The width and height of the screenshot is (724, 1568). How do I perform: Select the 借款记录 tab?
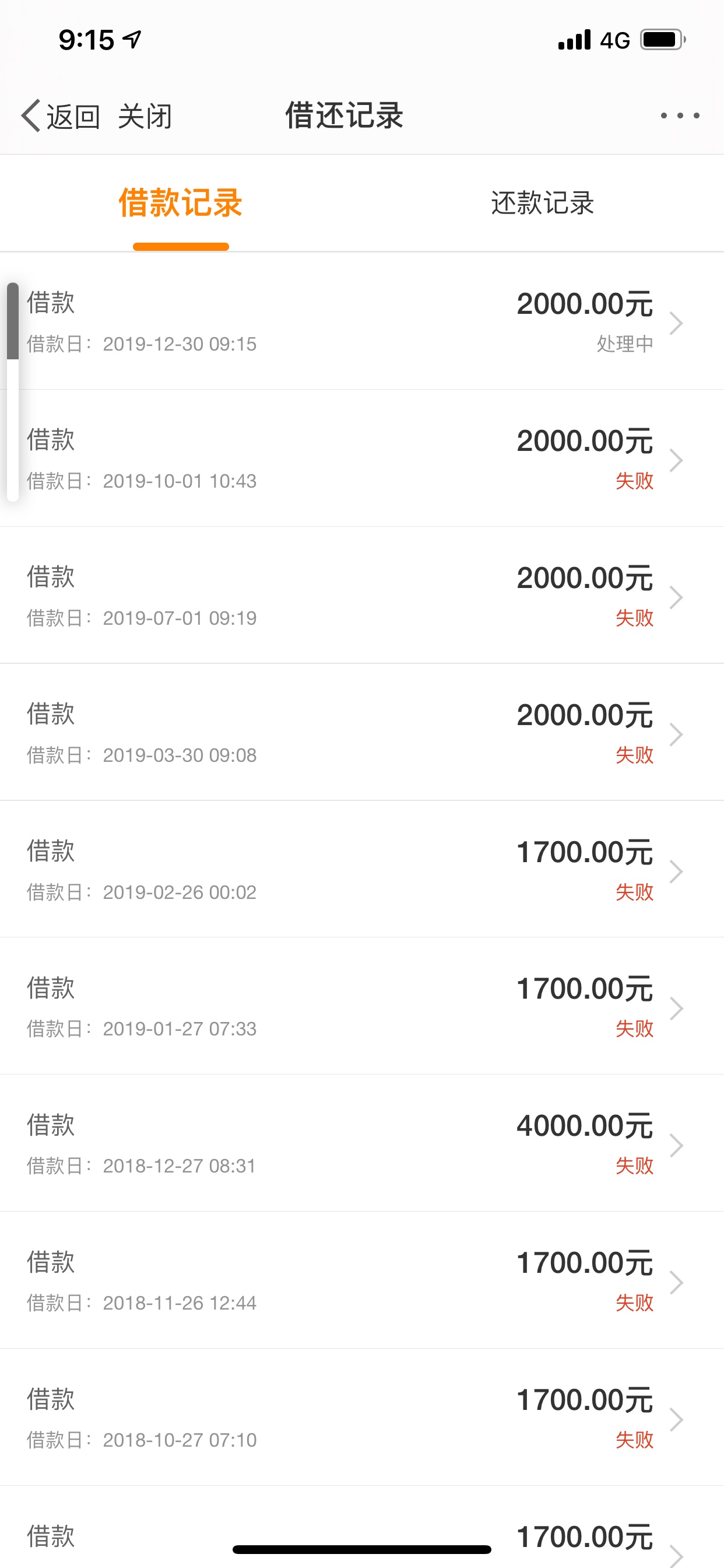[180, 202]
